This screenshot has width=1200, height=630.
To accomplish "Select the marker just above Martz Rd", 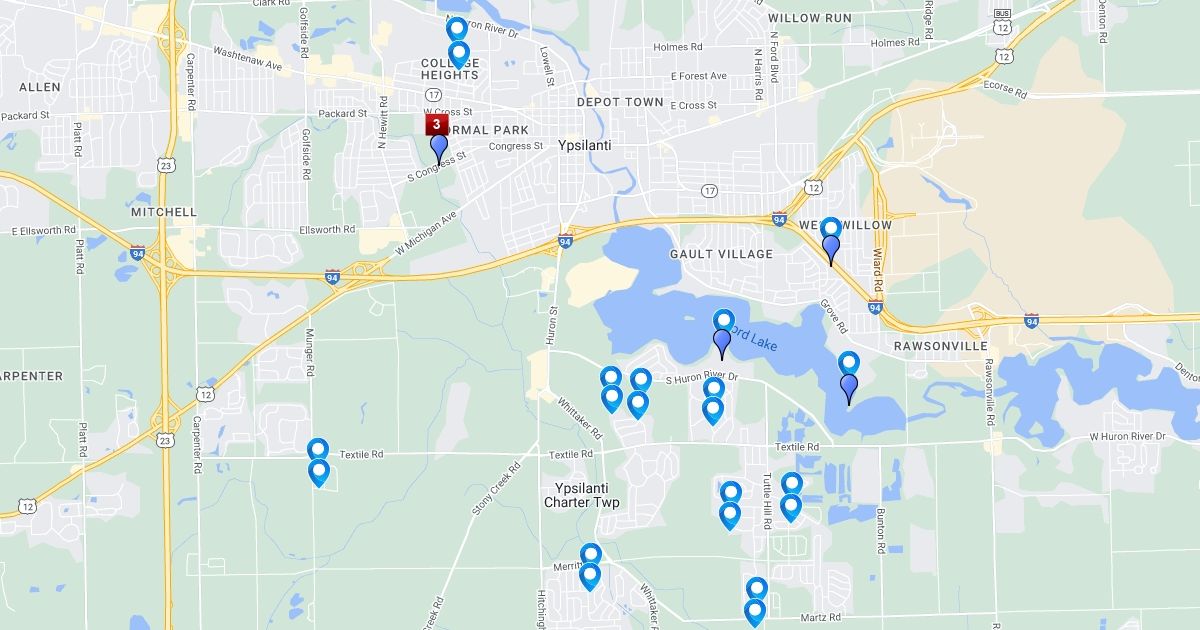I will point(756,609).
